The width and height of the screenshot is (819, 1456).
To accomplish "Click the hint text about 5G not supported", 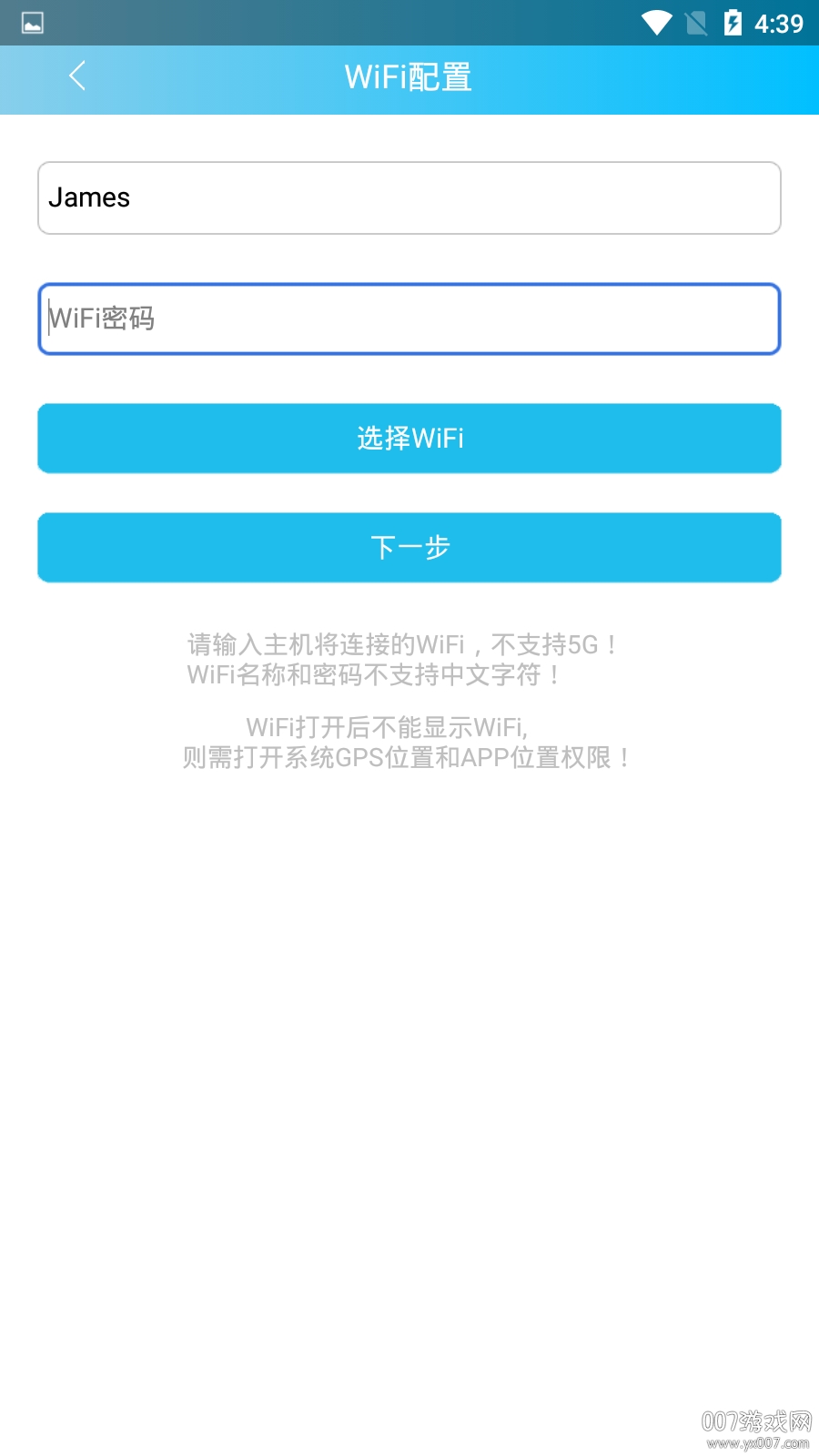I will coord(400,644).
